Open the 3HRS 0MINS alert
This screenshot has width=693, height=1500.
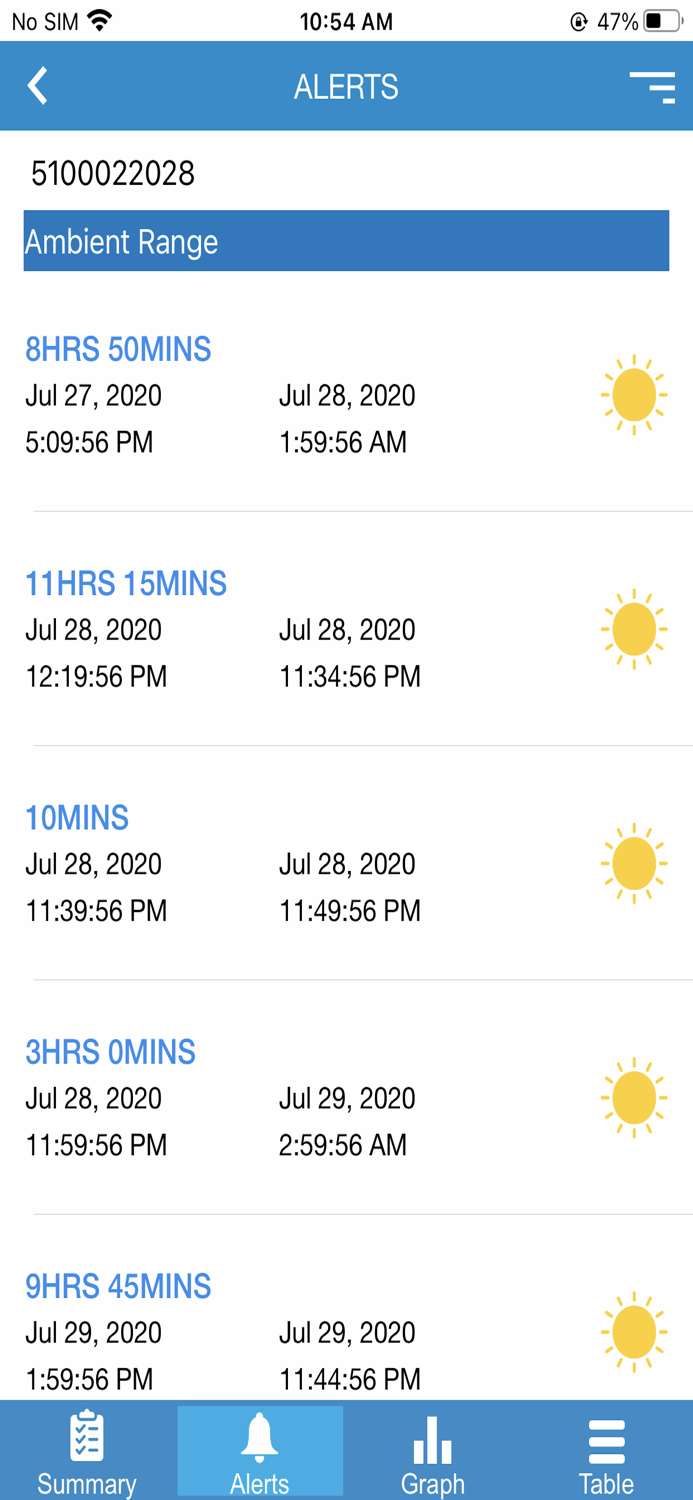pyautogui.click(x=346, y=1098)
